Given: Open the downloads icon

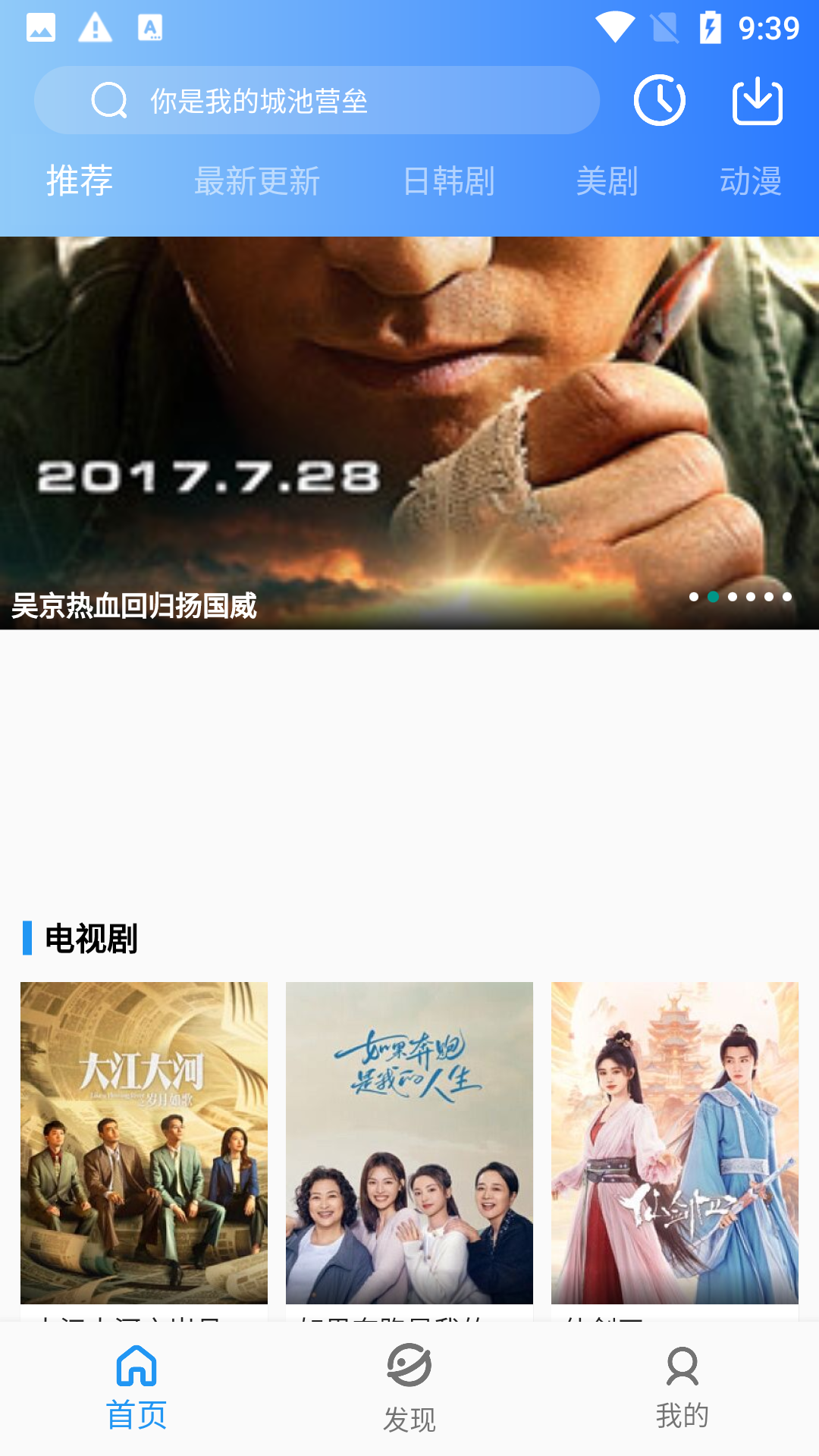Looking at the screenshot, I should click(757, 100).
